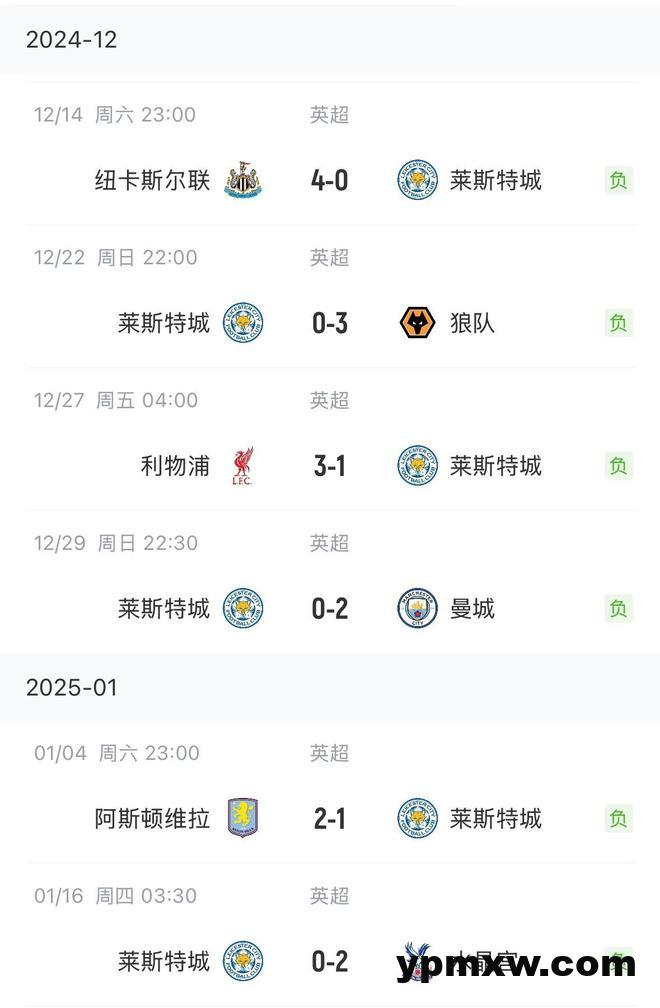Viewport: 660px width, 1008px height.
Task: Open the Liverpool 3-1 Leicester match
Action: click(329, 466)
